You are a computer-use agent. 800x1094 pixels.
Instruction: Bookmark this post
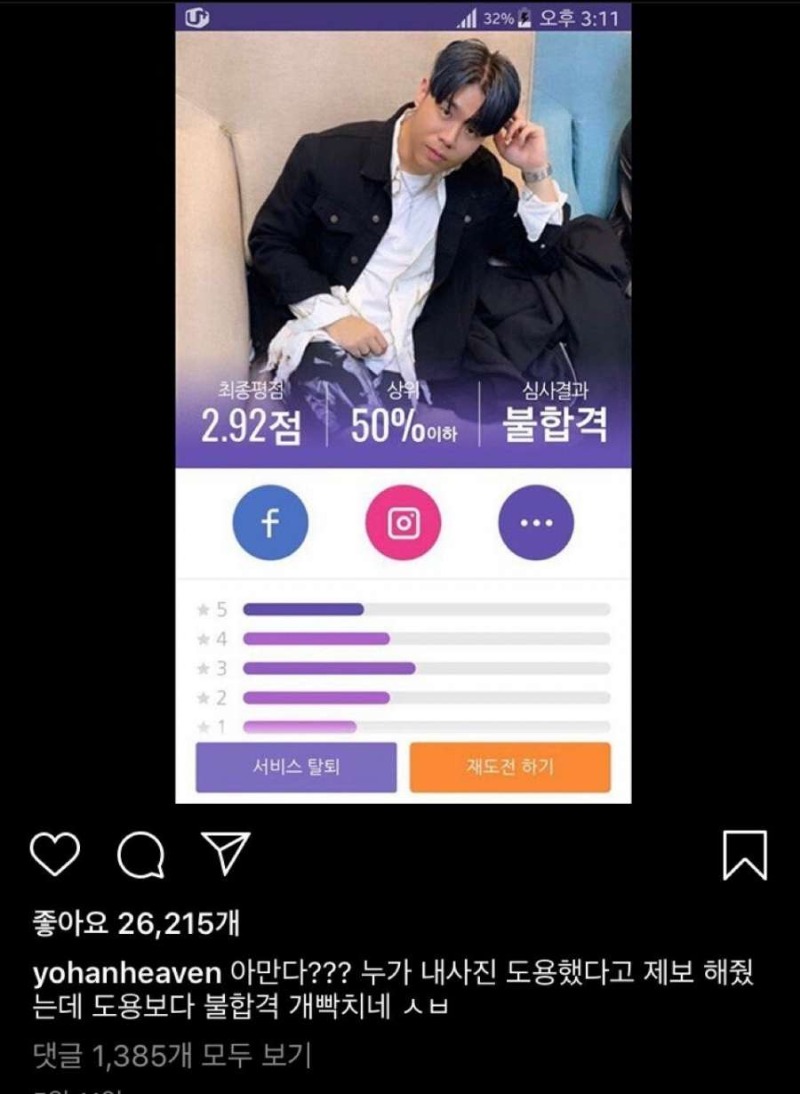744,855
